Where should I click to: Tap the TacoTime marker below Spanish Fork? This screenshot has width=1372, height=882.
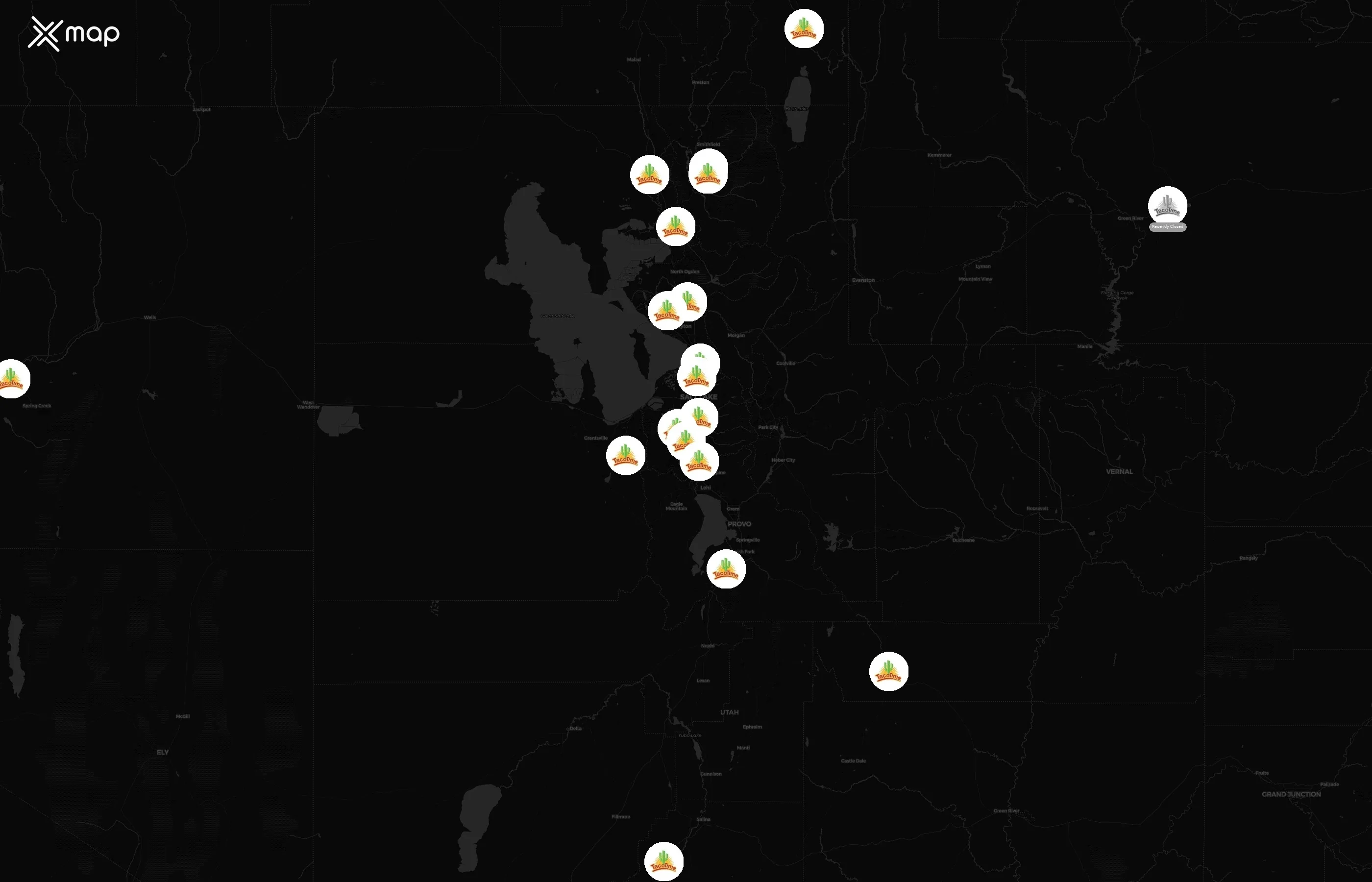(726, 569)
